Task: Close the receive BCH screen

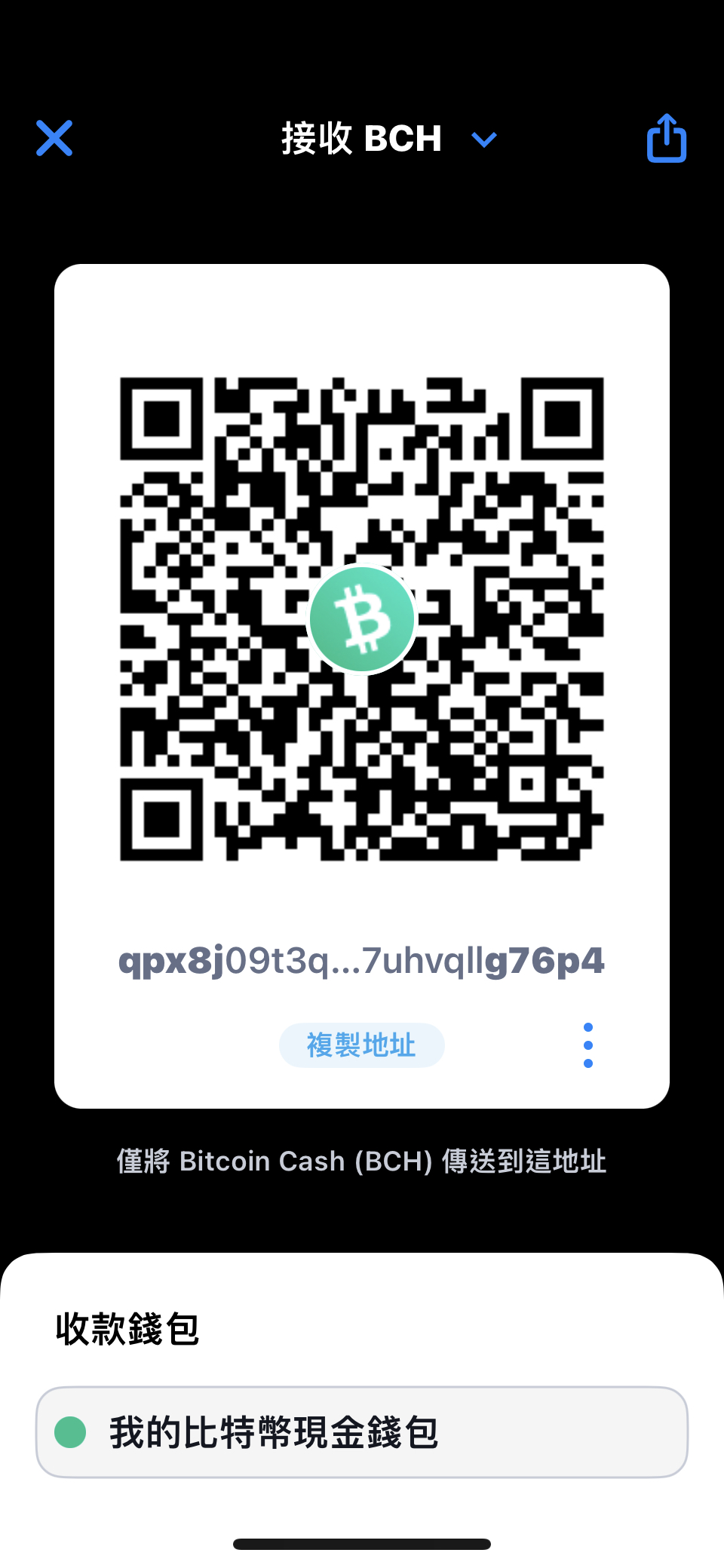Action: coord(54,138)
